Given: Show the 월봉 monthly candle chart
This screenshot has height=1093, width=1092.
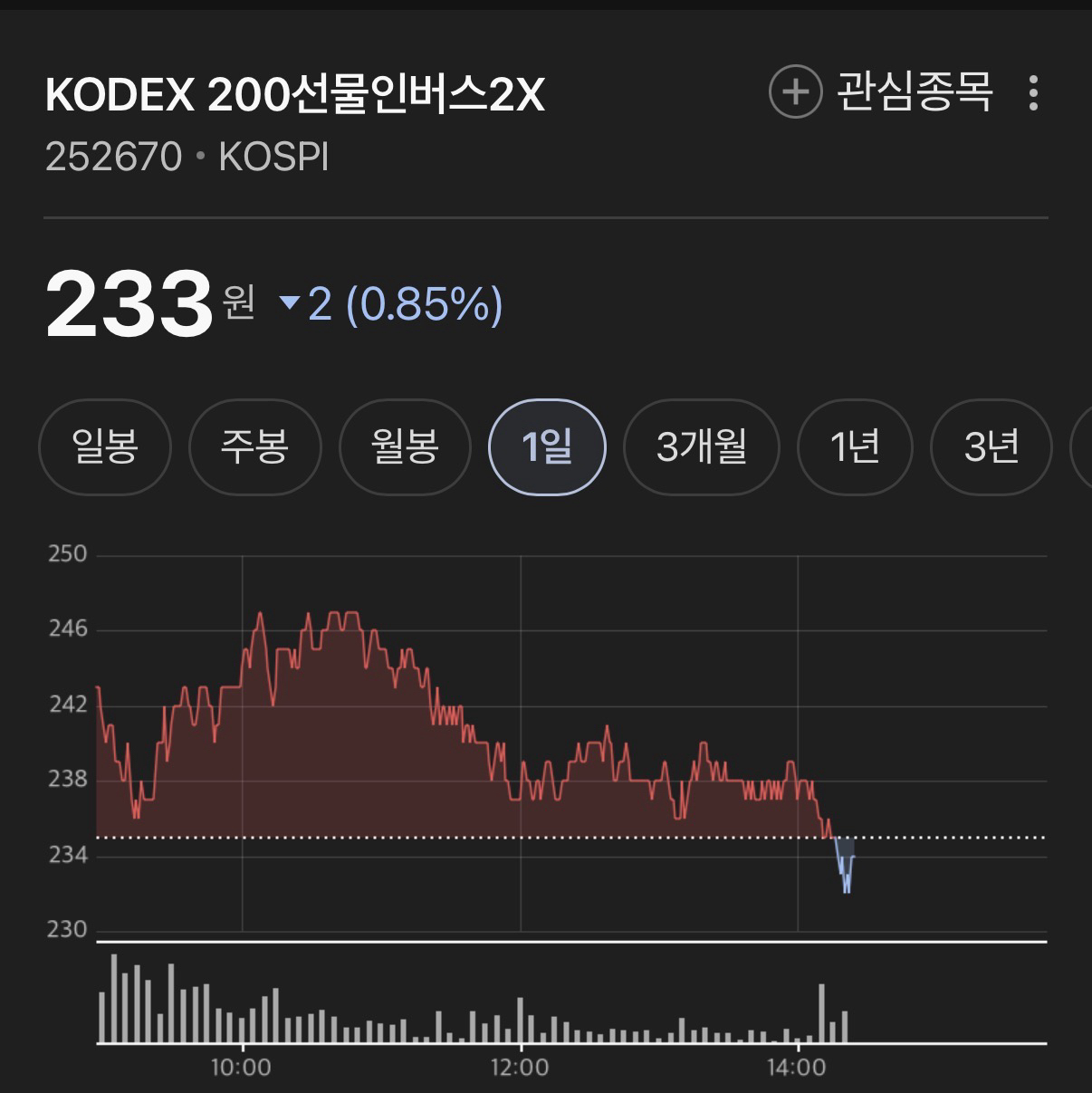Looking at the screenshot, I should pos(405,446).
